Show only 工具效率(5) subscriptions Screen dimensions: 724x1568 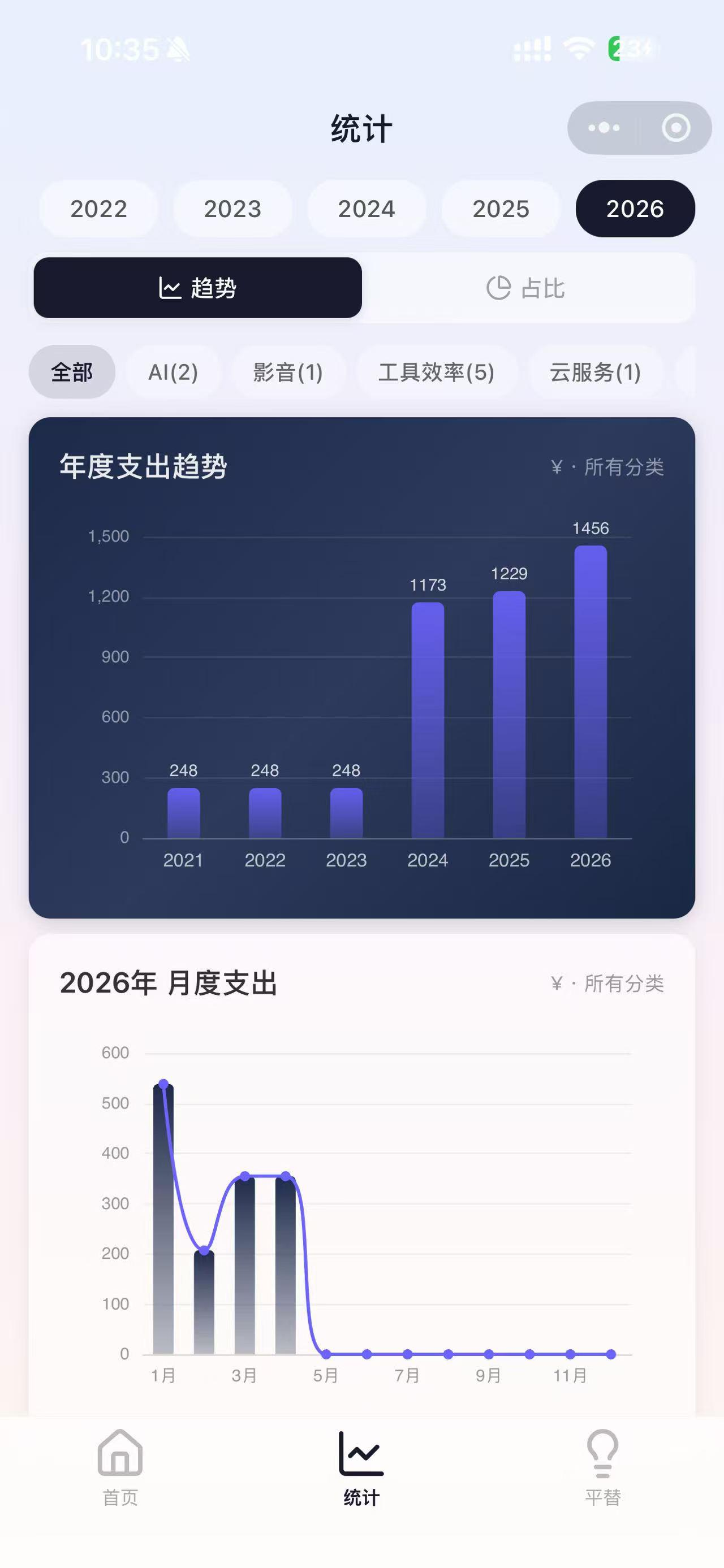click(x=436, y=372)
